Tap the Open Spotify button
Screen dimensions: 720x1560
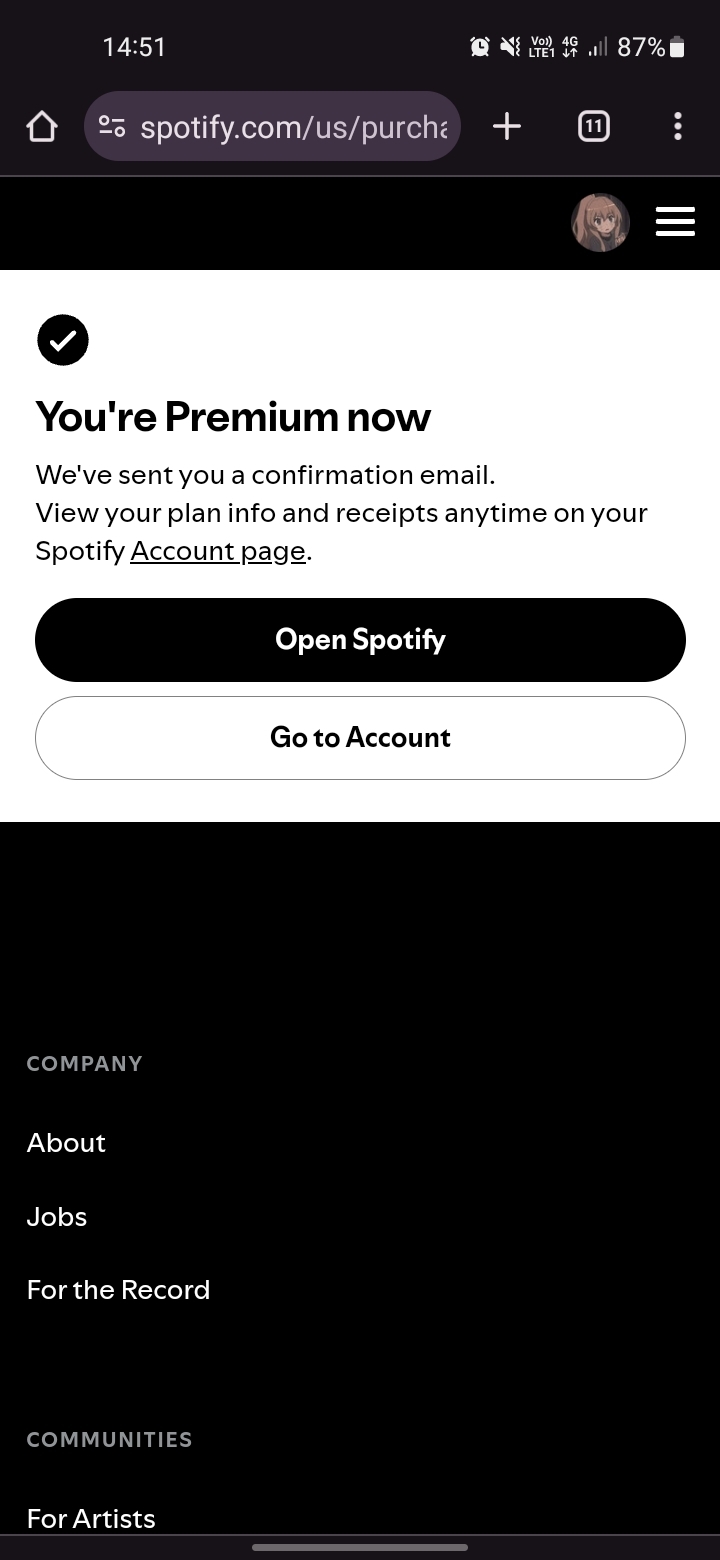tap(360, 640)
